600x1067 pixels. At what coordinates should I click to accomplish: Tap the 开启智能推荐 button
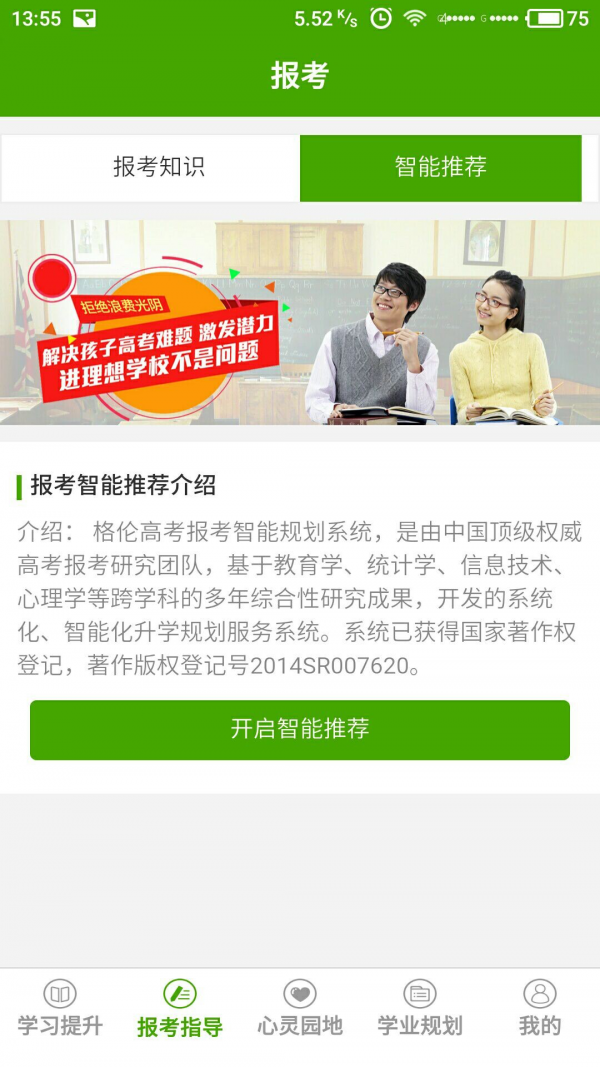(x=300, y=729)
